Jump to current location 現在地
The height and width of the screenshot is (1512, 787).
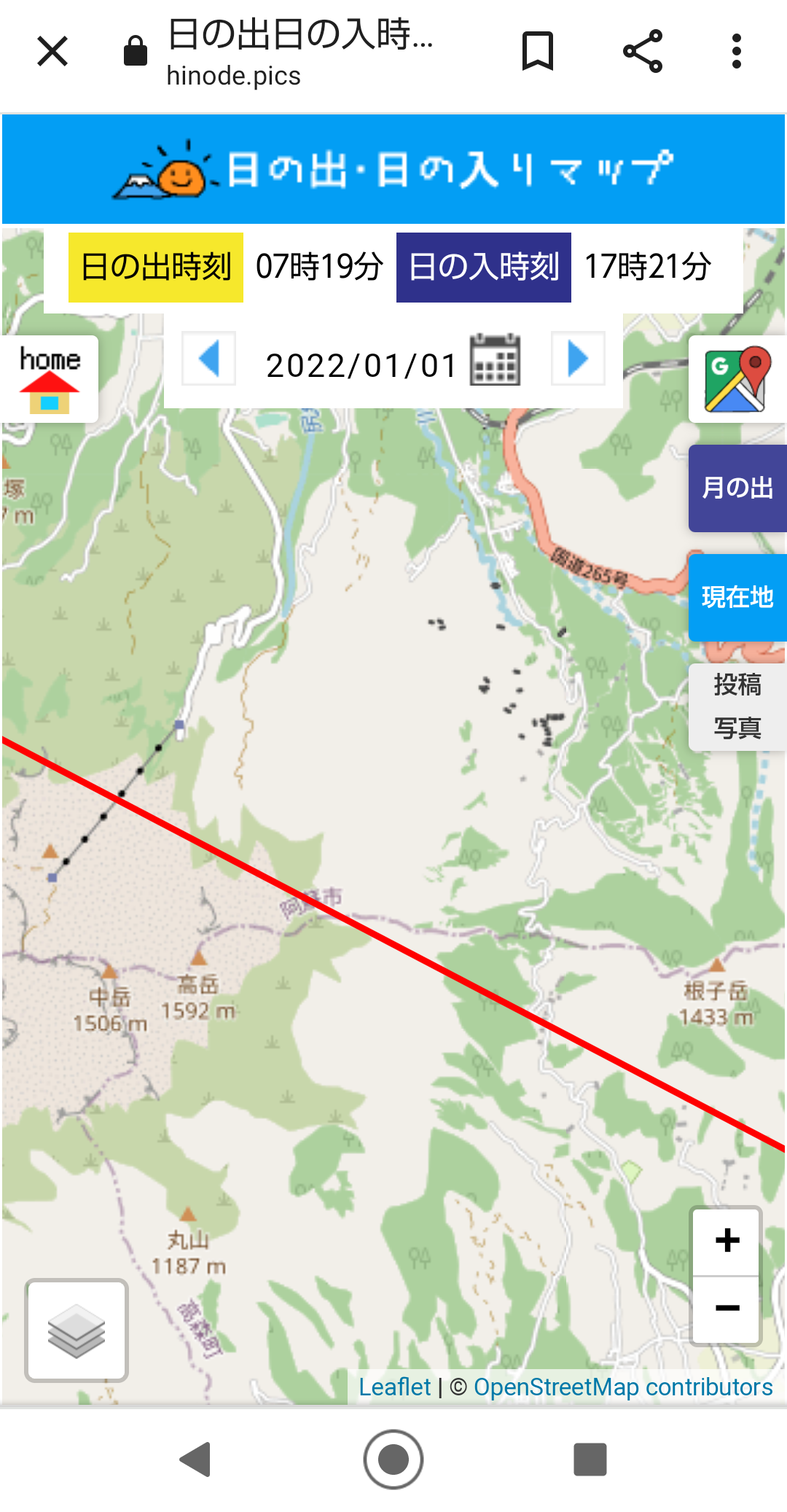coord(737,597)
